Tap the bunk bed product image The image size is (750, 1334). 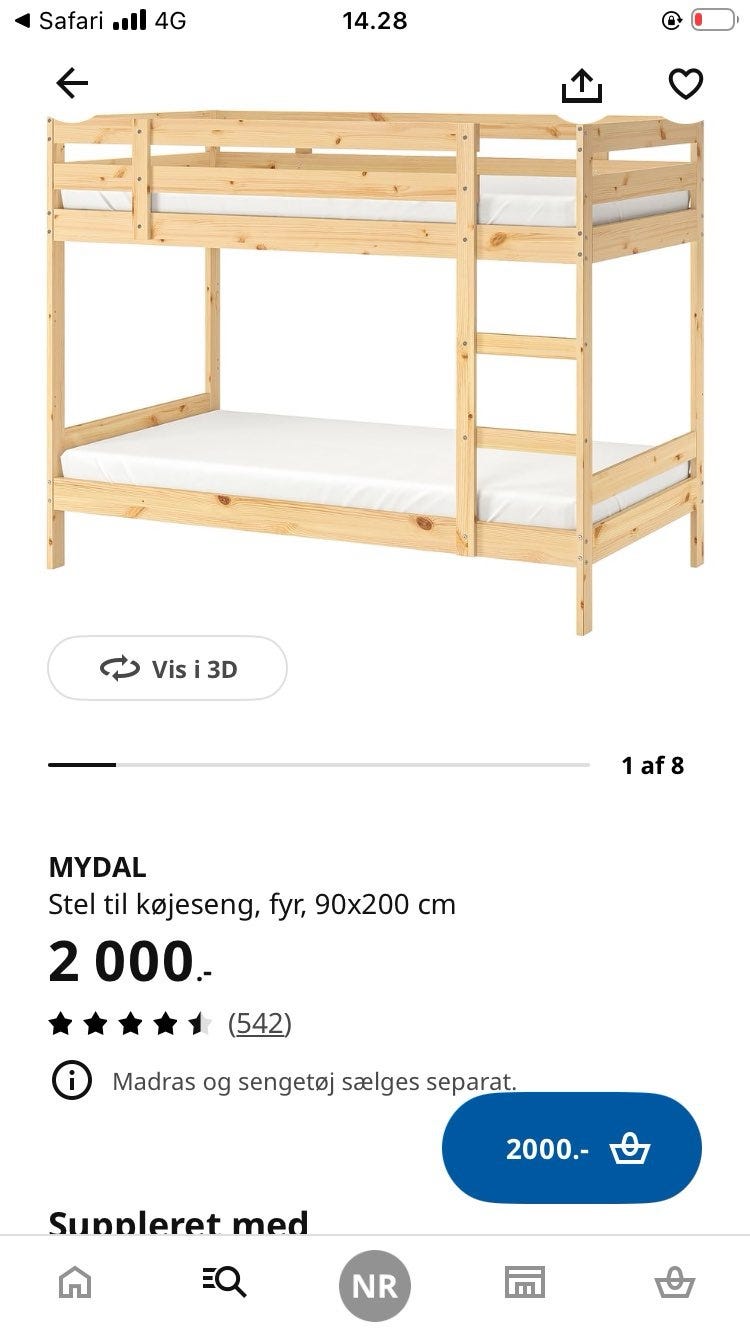click(375, 372)
